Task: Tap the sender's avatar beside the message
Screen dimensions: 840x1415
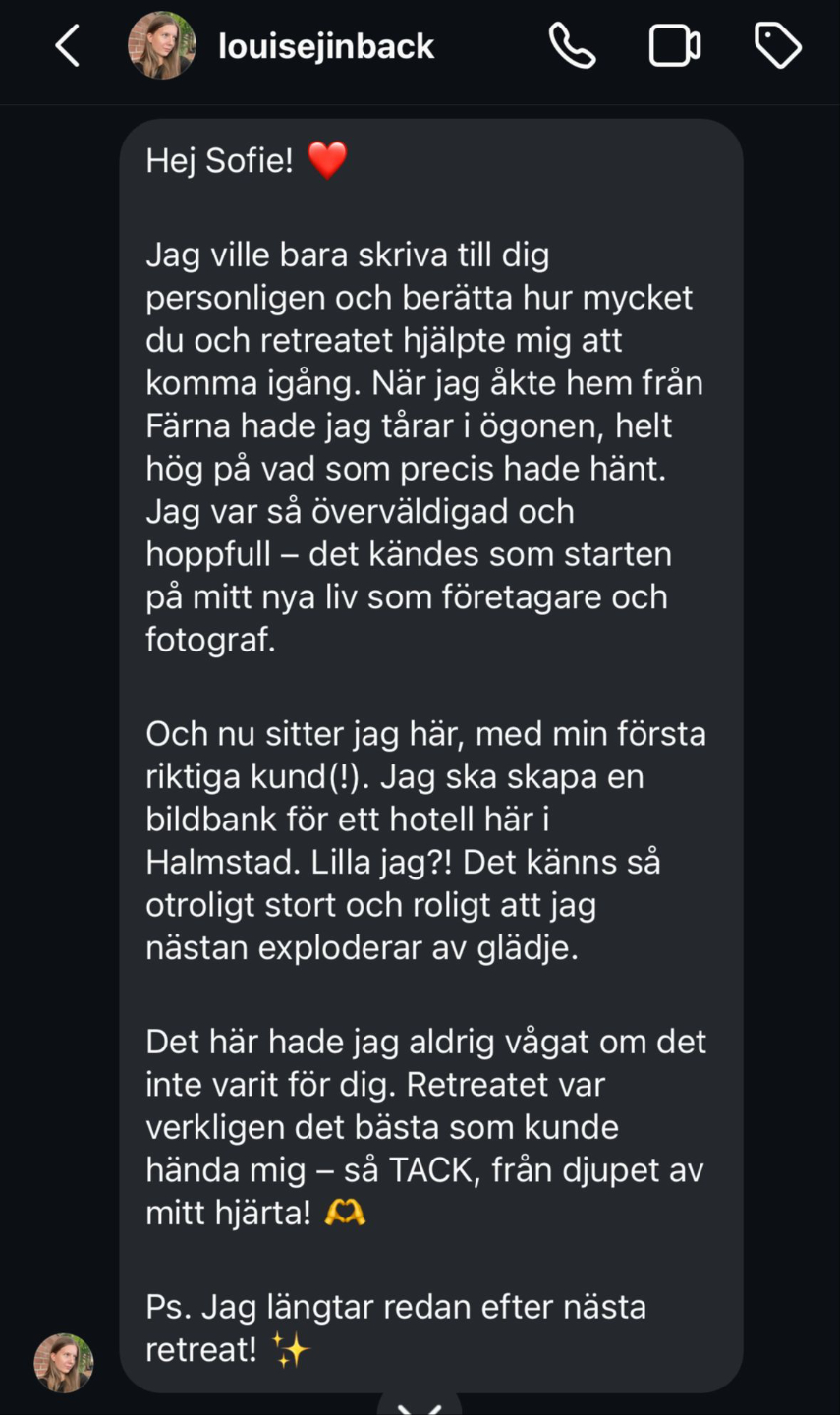Action: [x=64, y=1362]
